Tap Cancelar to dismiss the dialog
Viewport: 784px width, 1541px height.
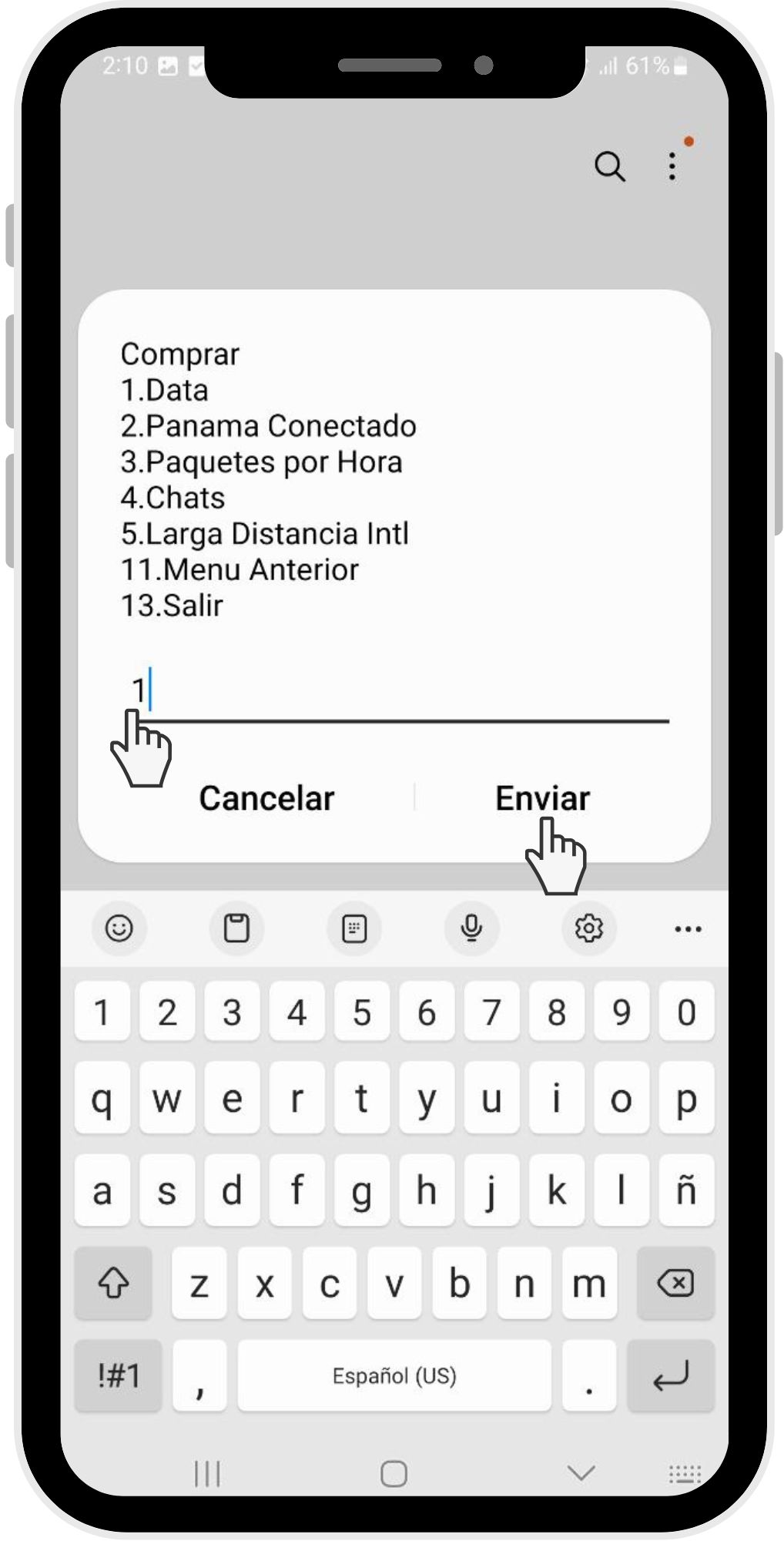click(x=266, y=798)
